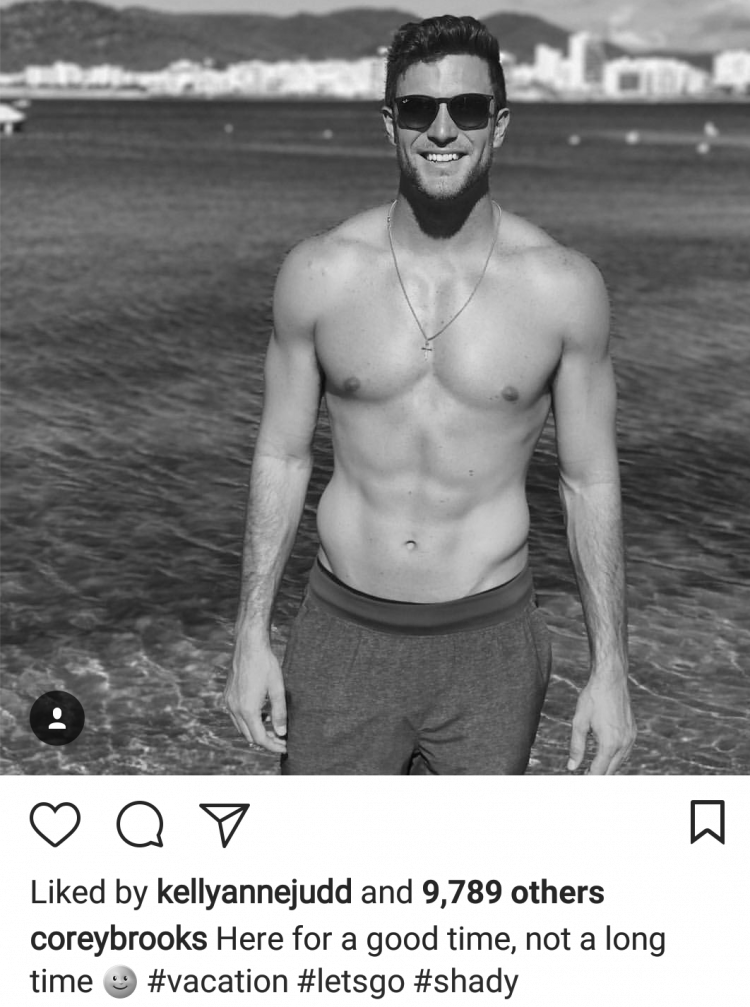
Task: Like this post with the heart icon
Action: 54,824
